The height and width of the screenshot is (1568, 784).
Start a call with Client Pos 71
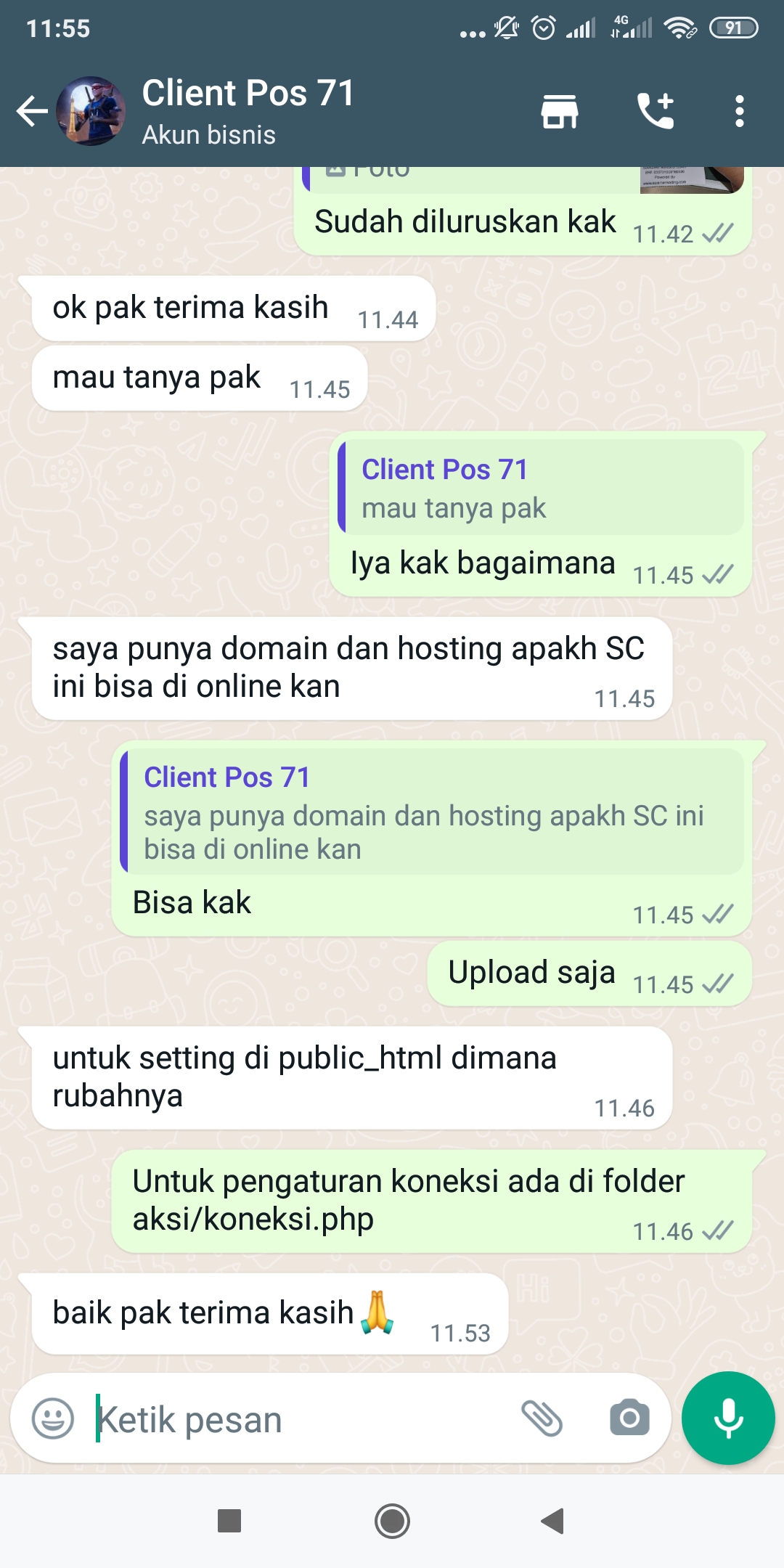(655, 111)
